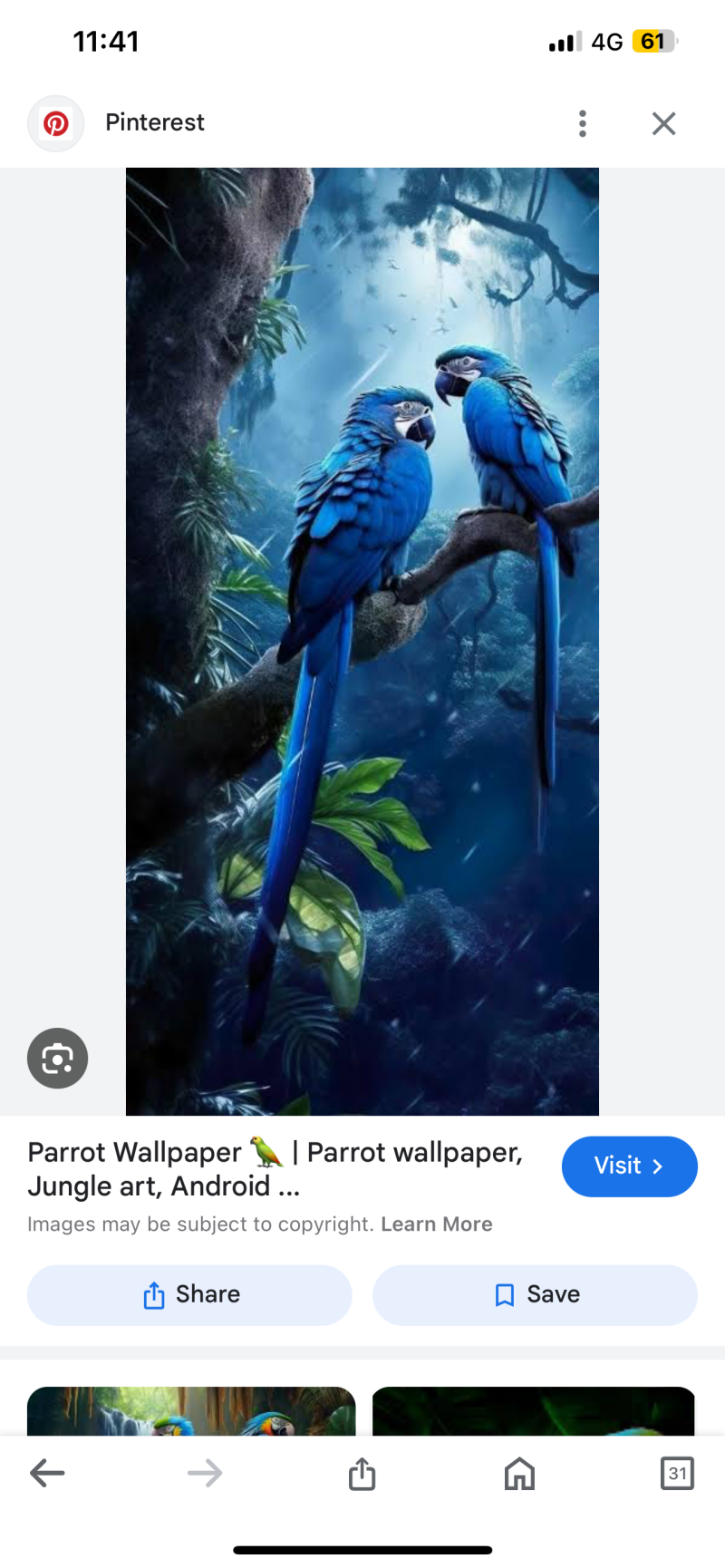Close the image preview

click(663, 123)
